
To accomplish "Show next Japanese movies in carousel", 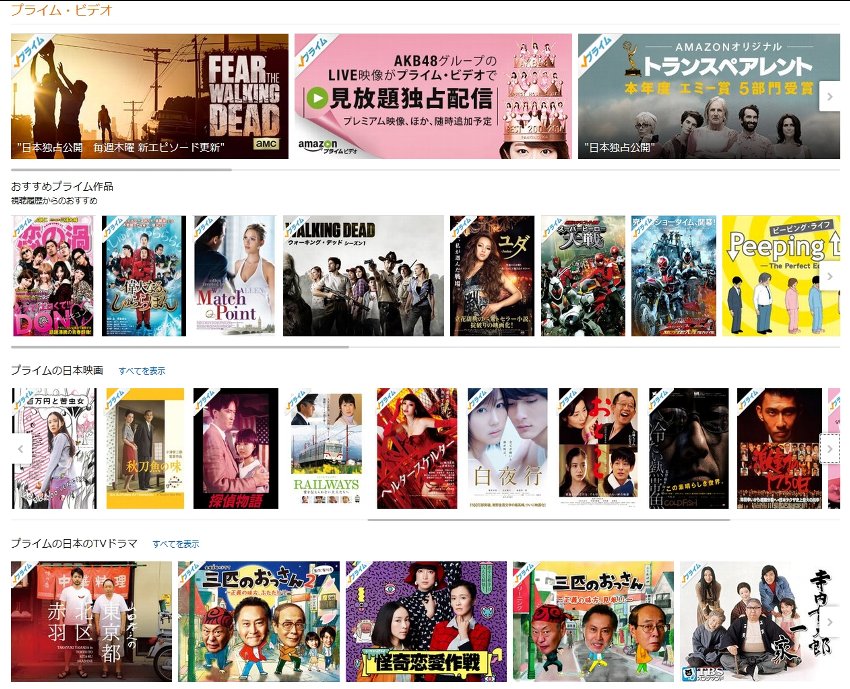I will [x=829, y=449].
